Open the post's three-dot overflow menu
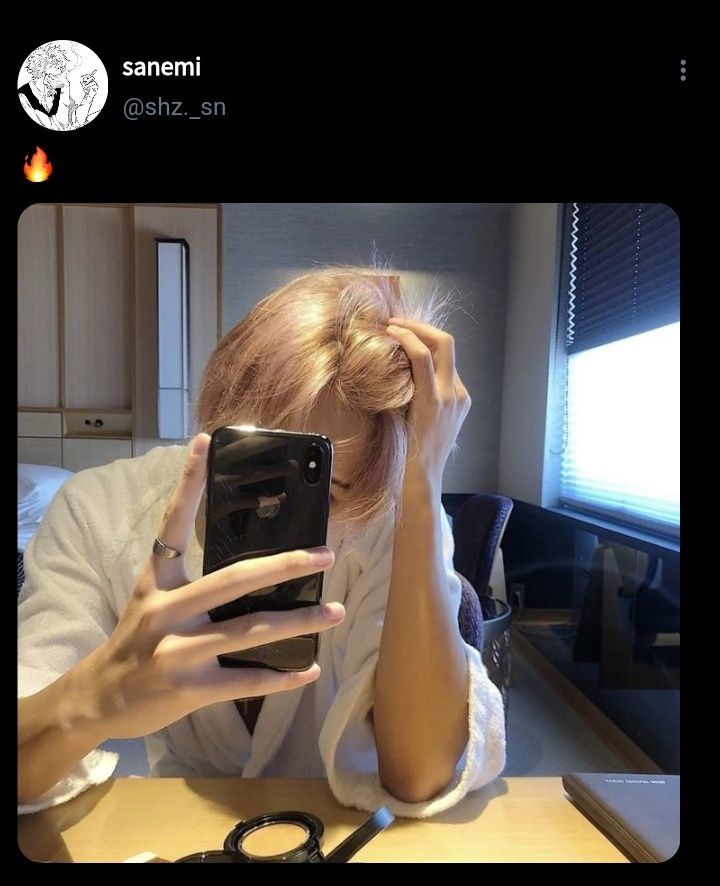 coord(683,70)
